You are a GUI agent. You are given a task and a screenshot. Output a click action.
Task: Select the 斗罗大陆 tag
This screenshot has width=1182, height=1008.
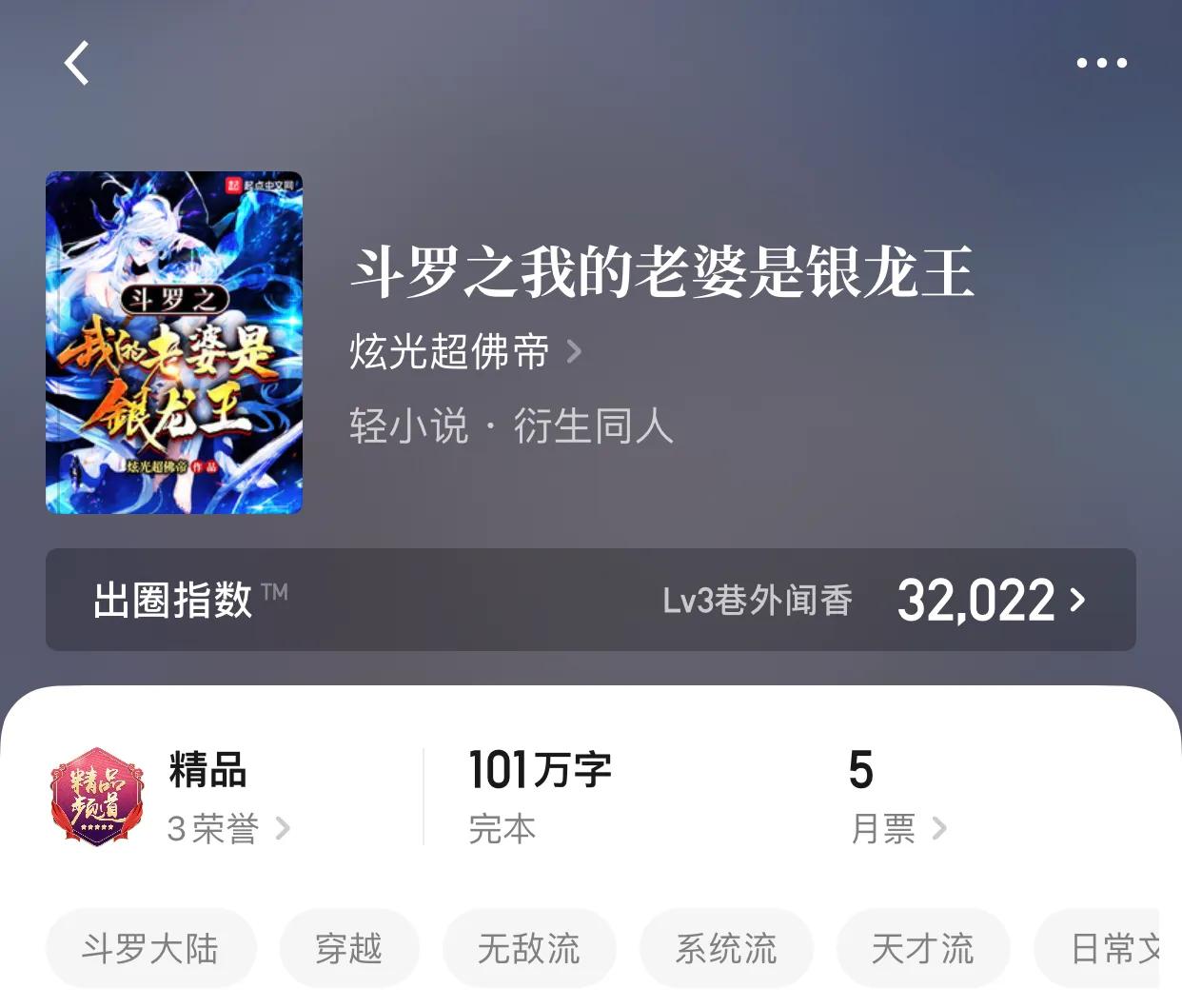tap(150, 949)
